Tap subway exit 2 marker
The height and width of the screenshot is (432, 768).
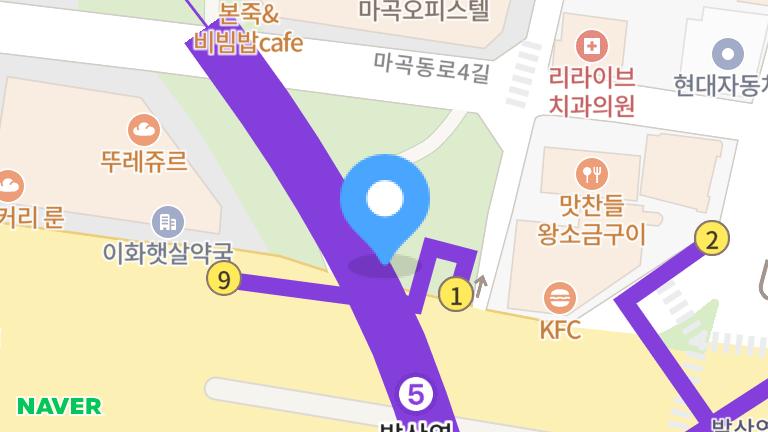click(711, 239)
